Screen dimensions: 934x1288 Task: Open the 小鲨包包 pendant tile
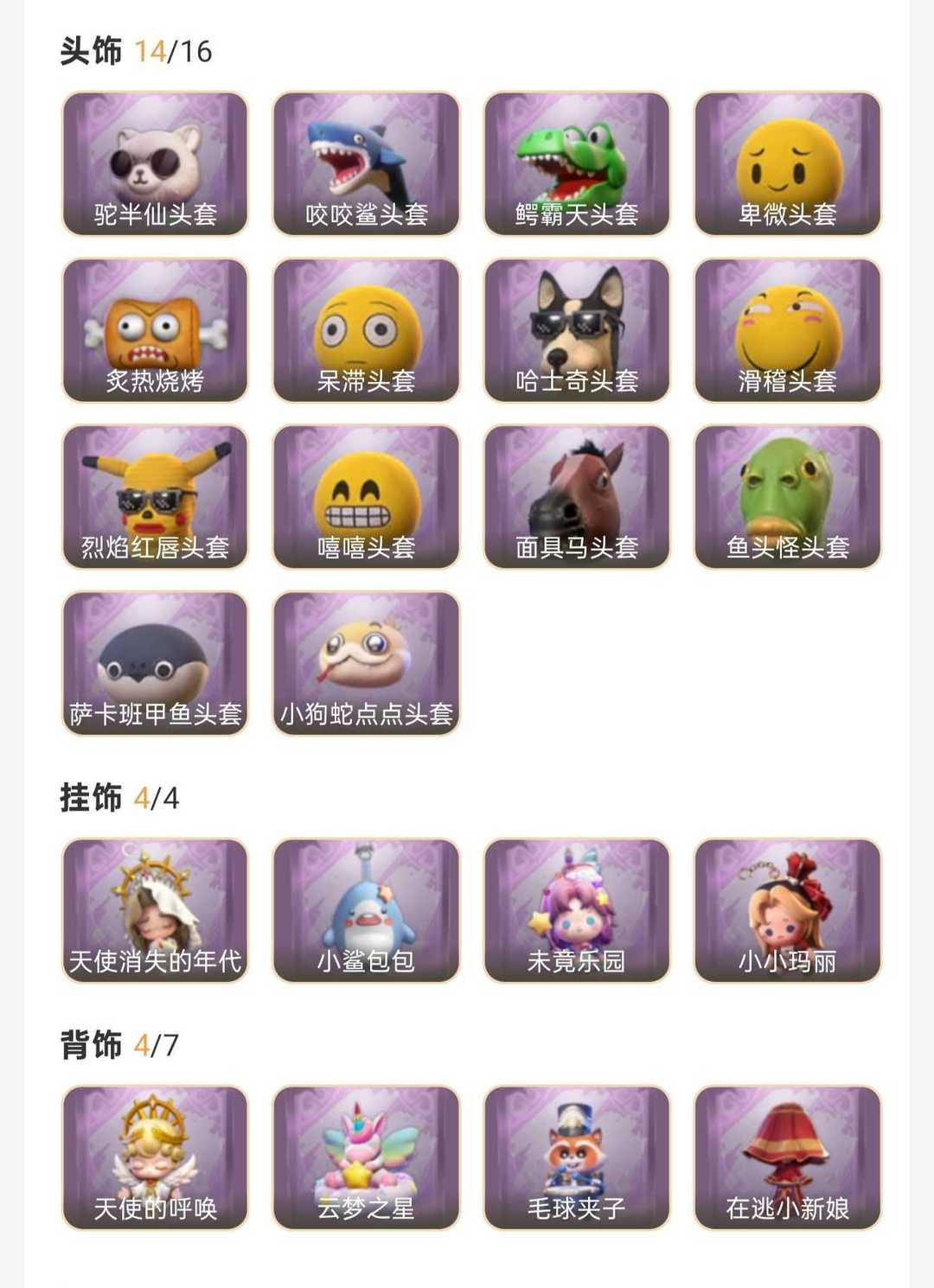[366, 910]
